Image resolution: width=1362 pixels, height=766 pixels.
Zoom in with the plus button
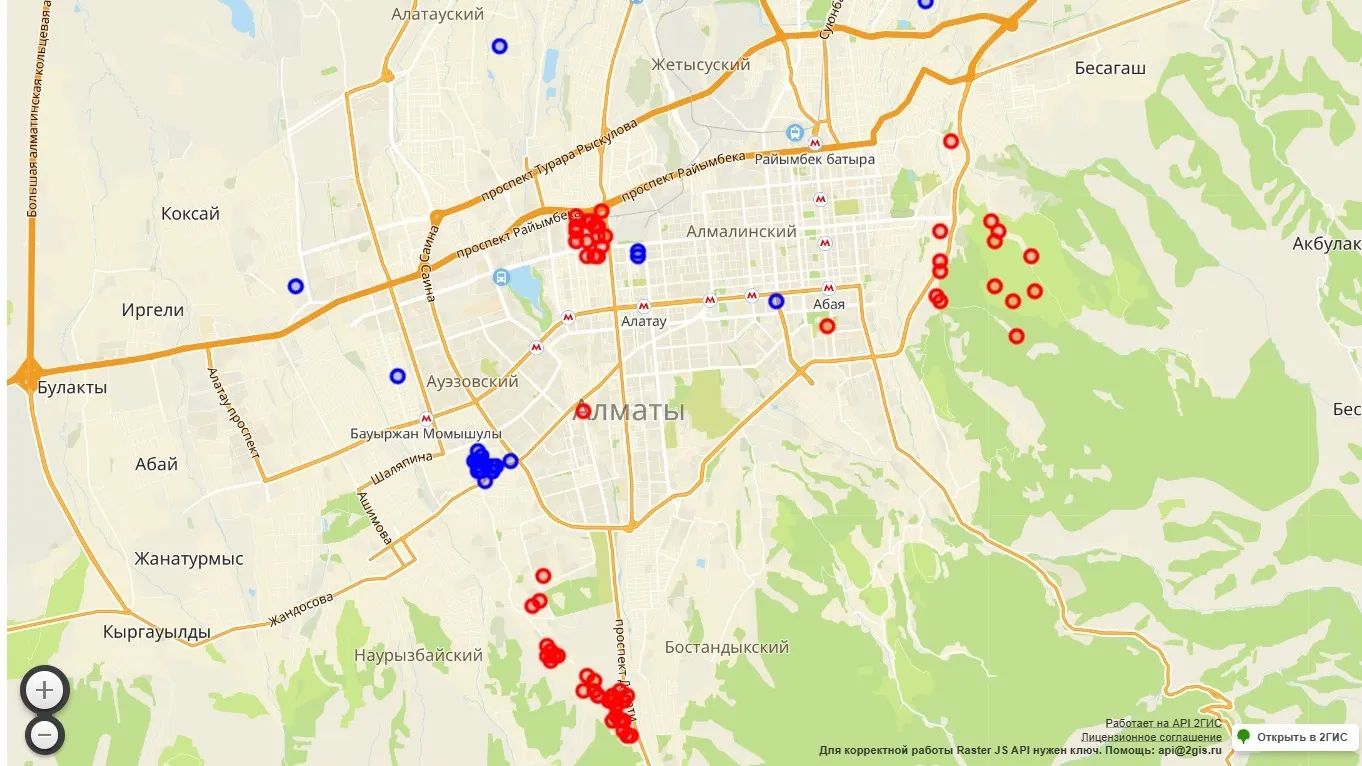click(x=44, y=690)
